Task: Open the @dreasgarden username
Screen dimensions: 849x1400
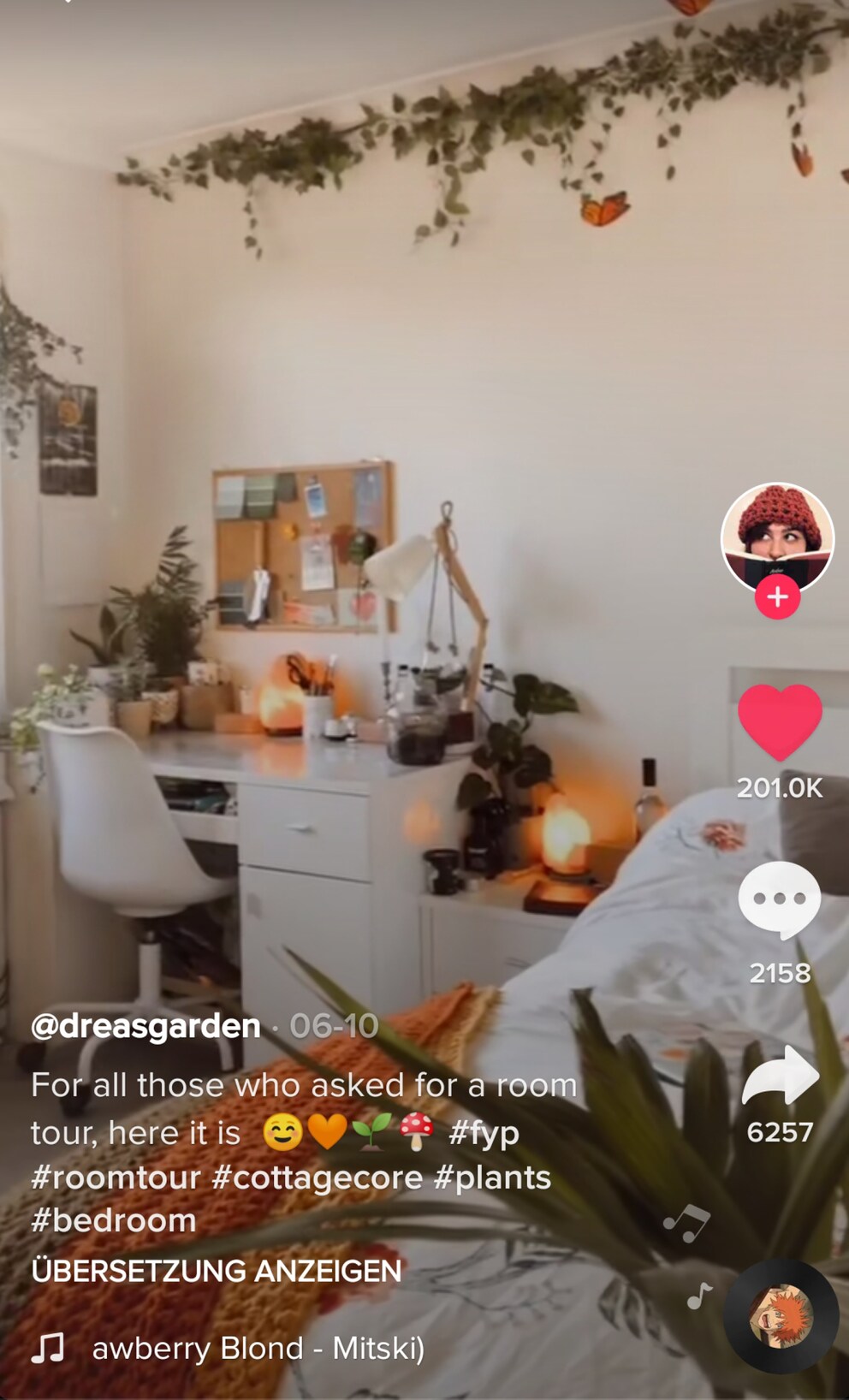Action: [x=145, y=1025]
